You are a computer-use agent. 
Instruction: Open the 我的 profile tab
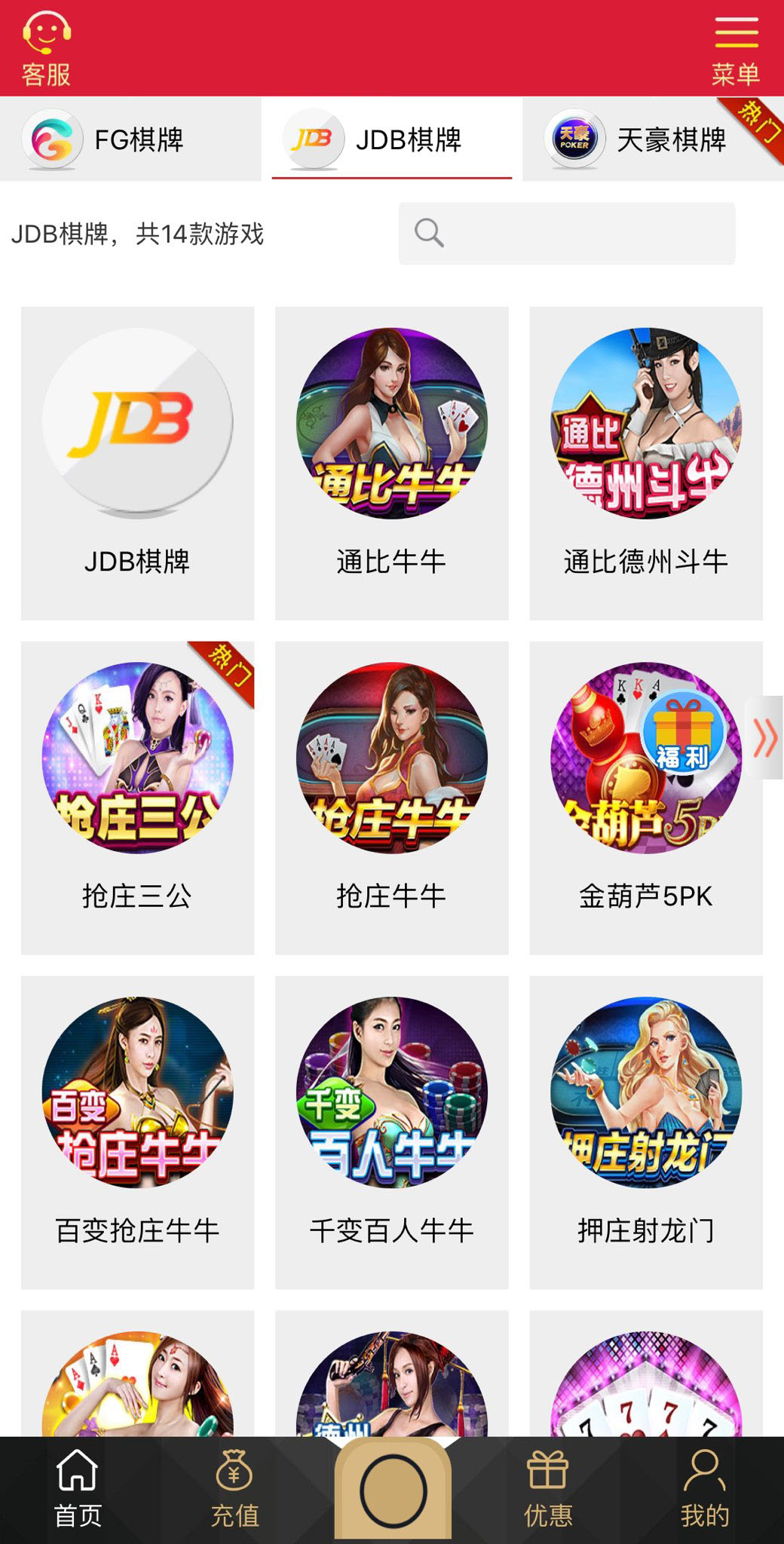(x=705, y=1489)
